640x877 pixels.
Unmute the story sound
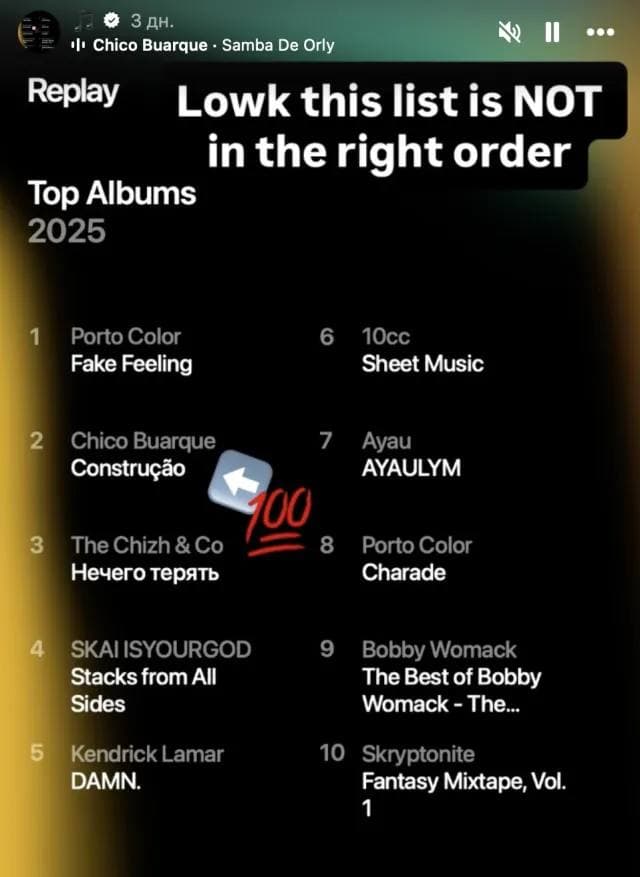[510, 33]
